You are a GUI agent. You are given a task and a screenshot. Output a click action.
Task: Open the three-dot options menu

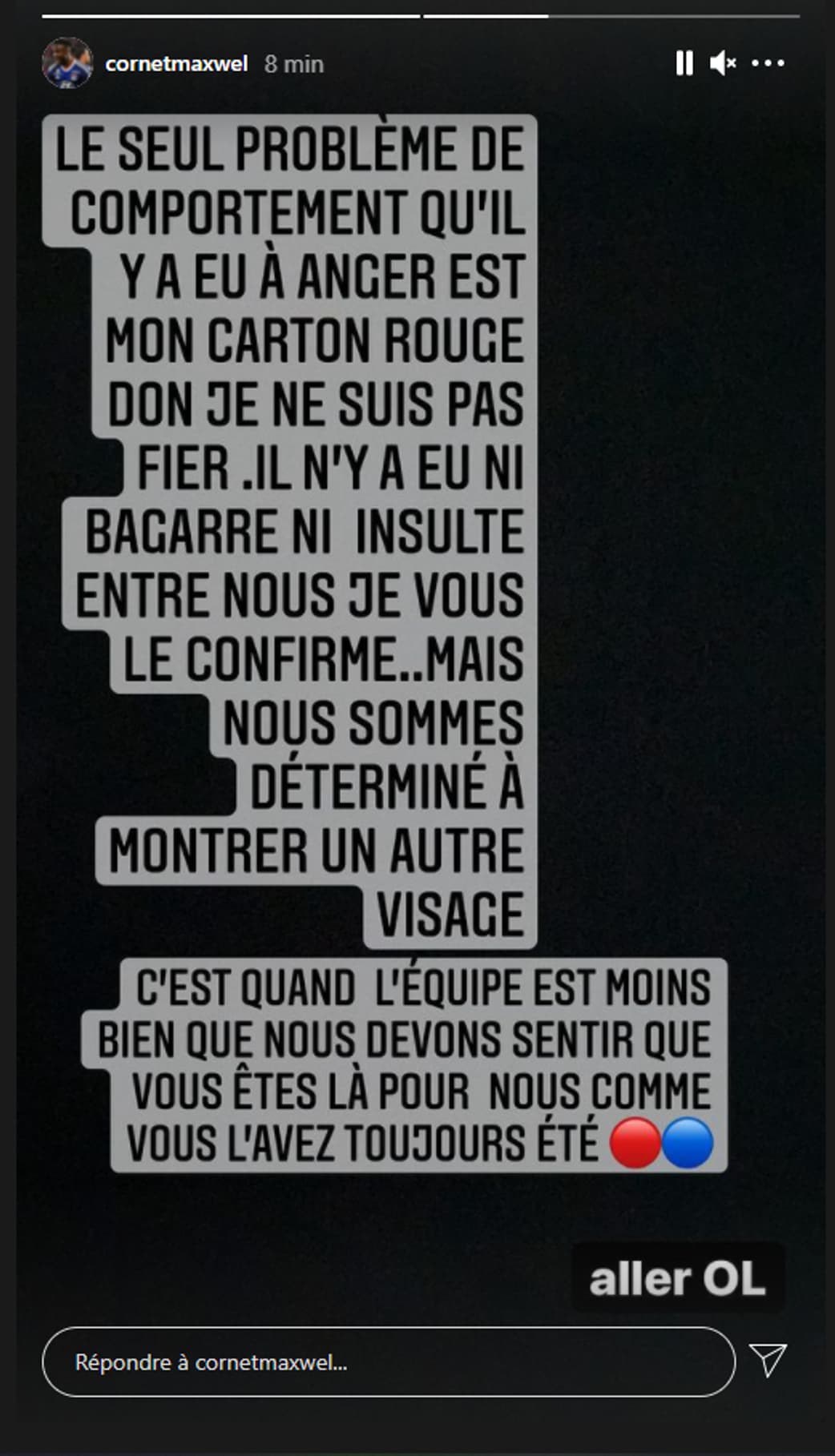pos(768,63)
